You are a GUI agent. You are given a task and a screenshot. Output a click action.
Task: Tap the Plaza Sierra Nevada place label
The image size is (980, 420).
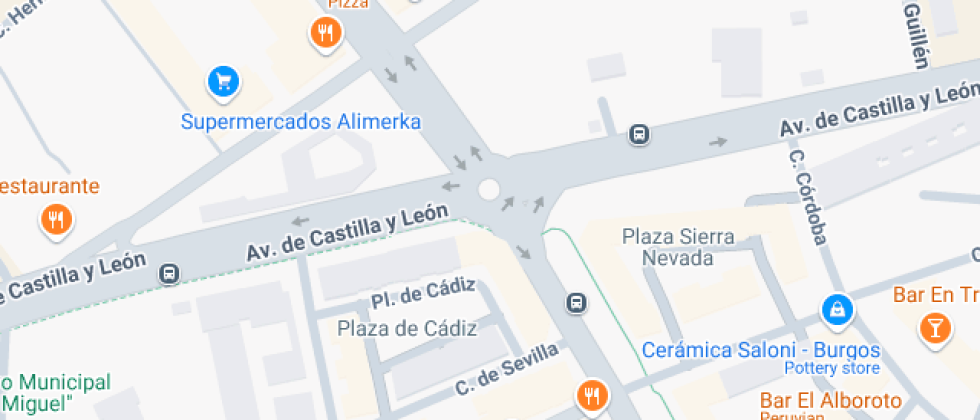pyautogui.click(x=678, y=247)
